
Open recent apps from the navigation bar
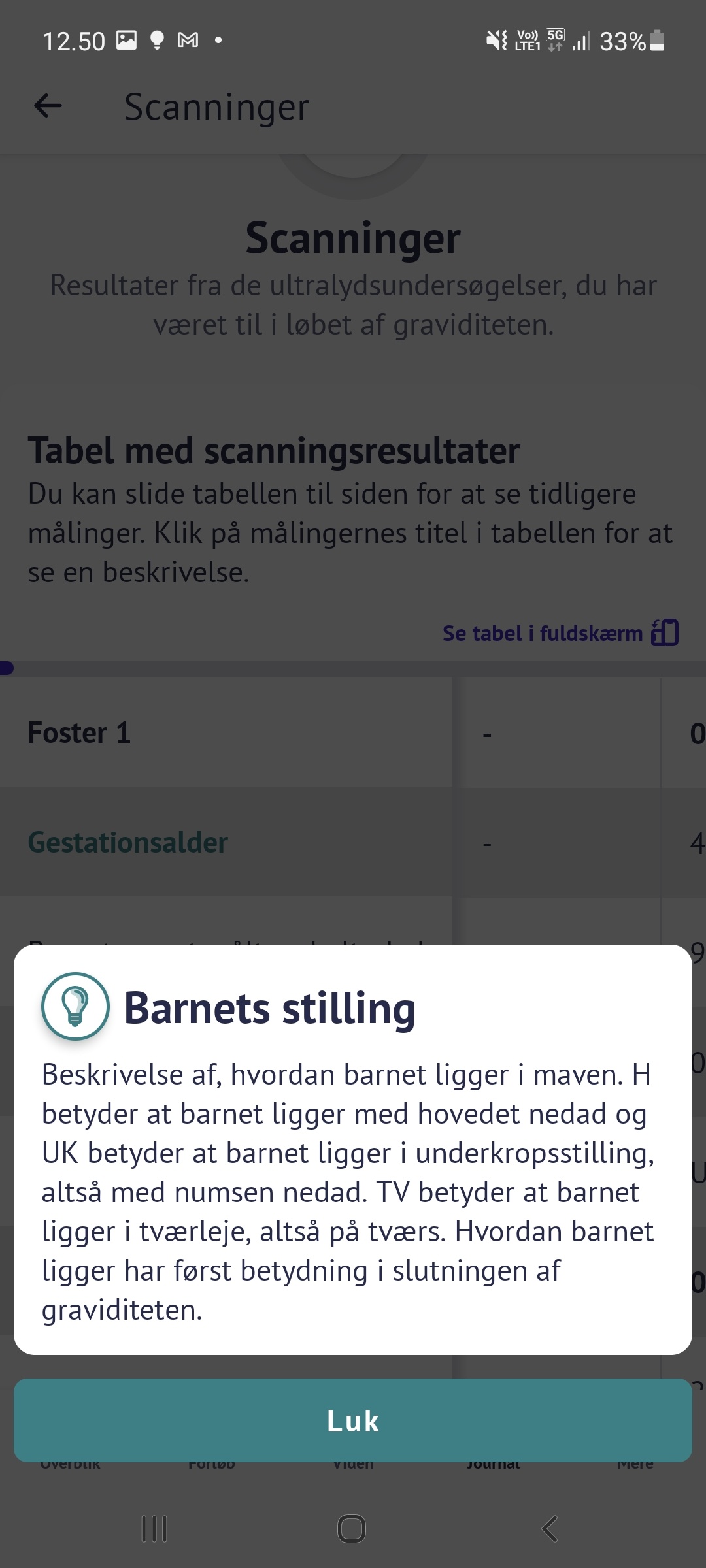155,1529
